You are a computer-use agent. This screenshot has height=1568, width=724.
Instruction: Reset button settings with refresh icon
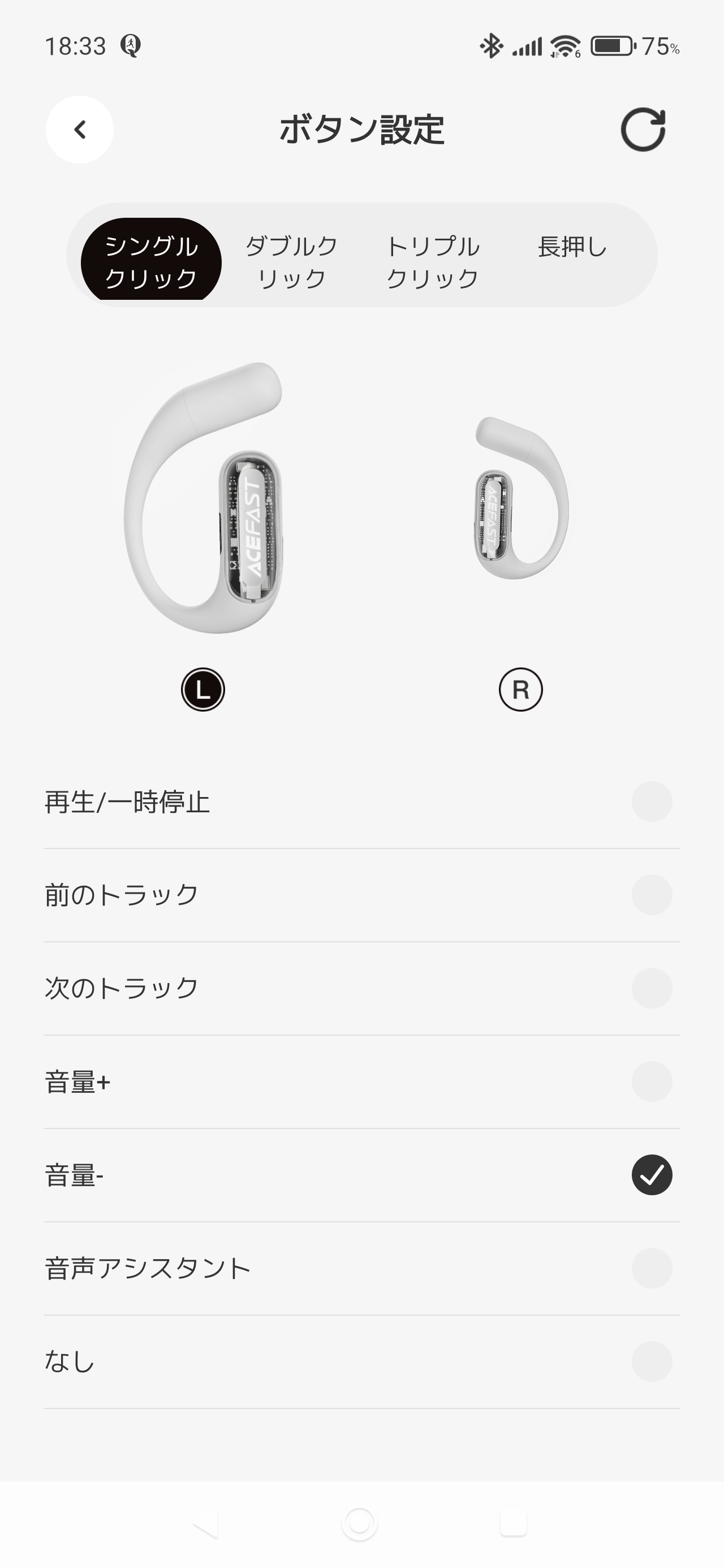(643, 130)
